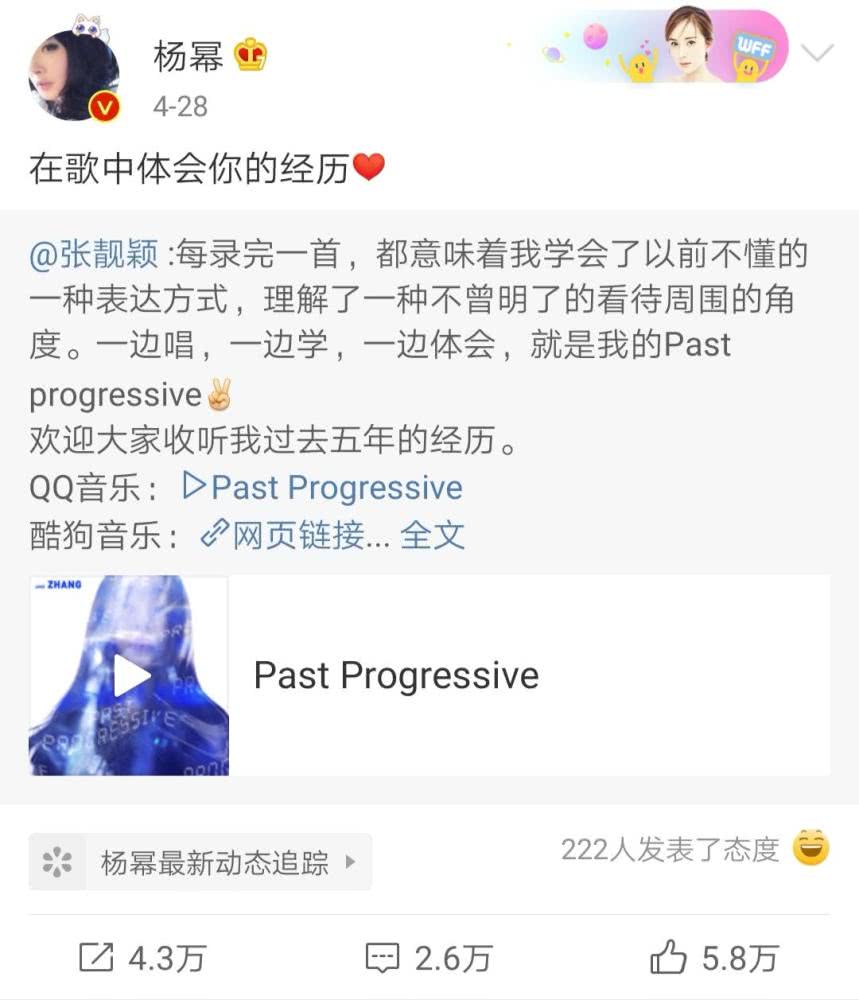The height and width of the screenshot is (1000, 859).
Task: Open the comments with 2.6万 count
Action: click(x=428, y=959)
